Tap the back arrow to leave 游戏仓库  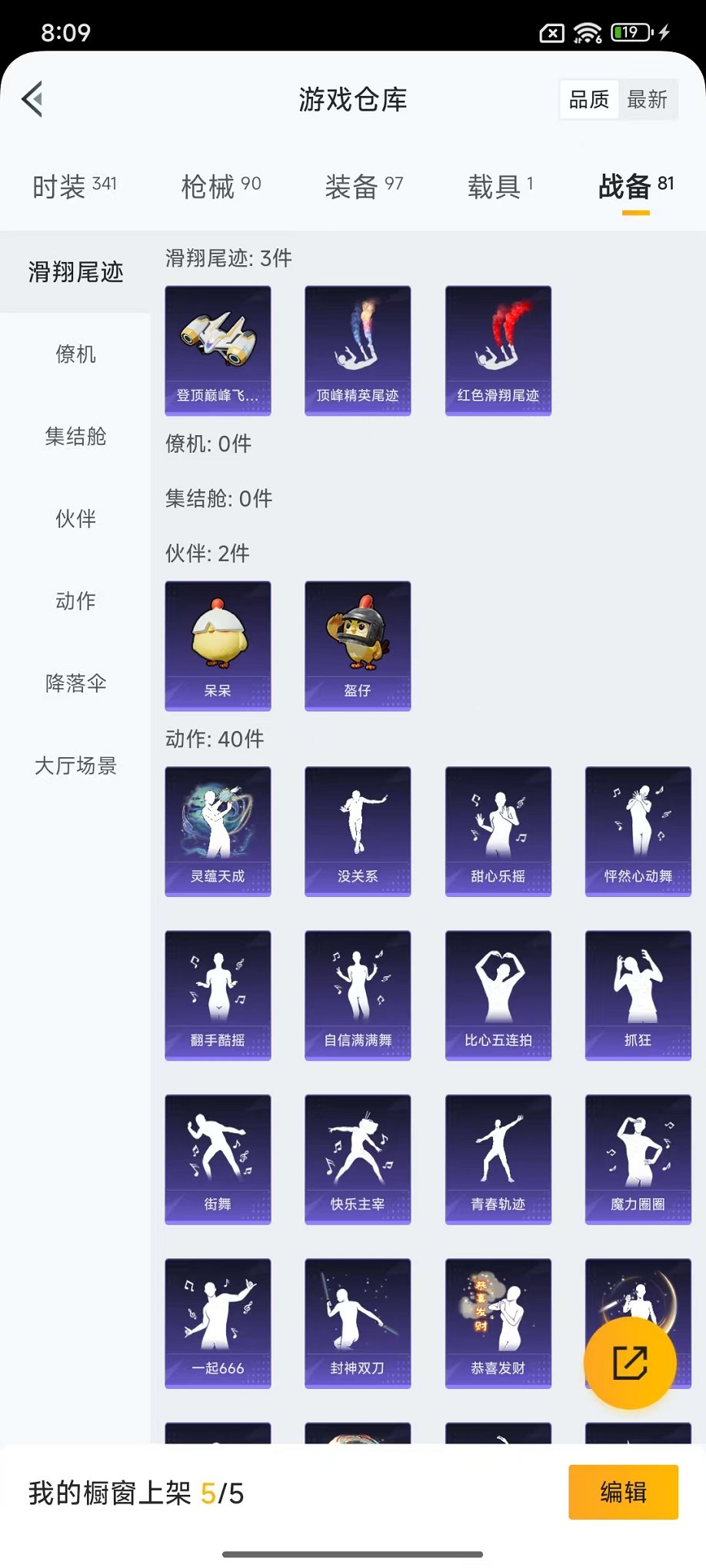point(32,99)
